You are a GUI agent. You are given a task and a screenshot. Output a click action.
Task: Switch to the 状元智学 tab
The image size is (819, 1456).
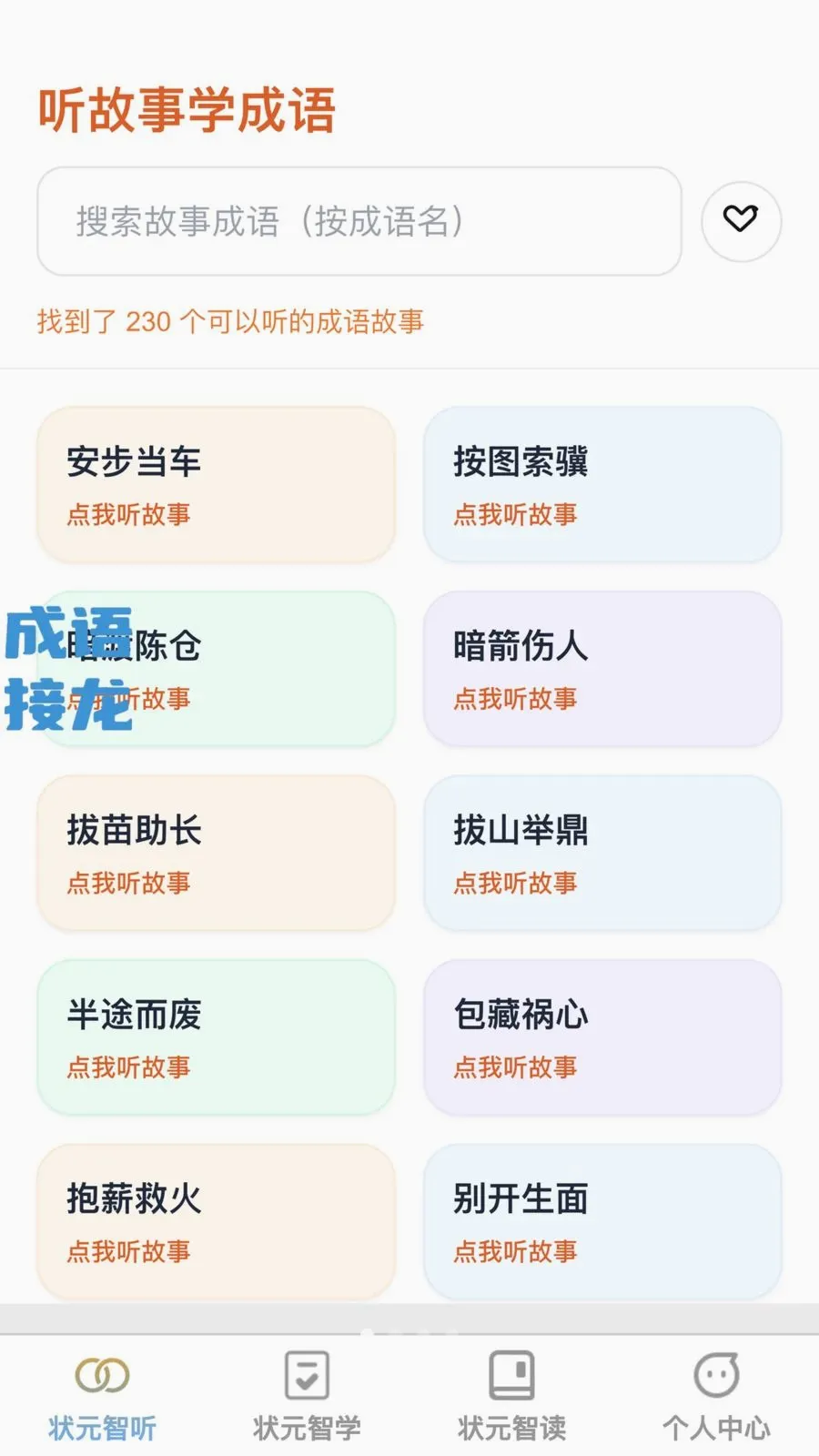(x=307, y=1397)
